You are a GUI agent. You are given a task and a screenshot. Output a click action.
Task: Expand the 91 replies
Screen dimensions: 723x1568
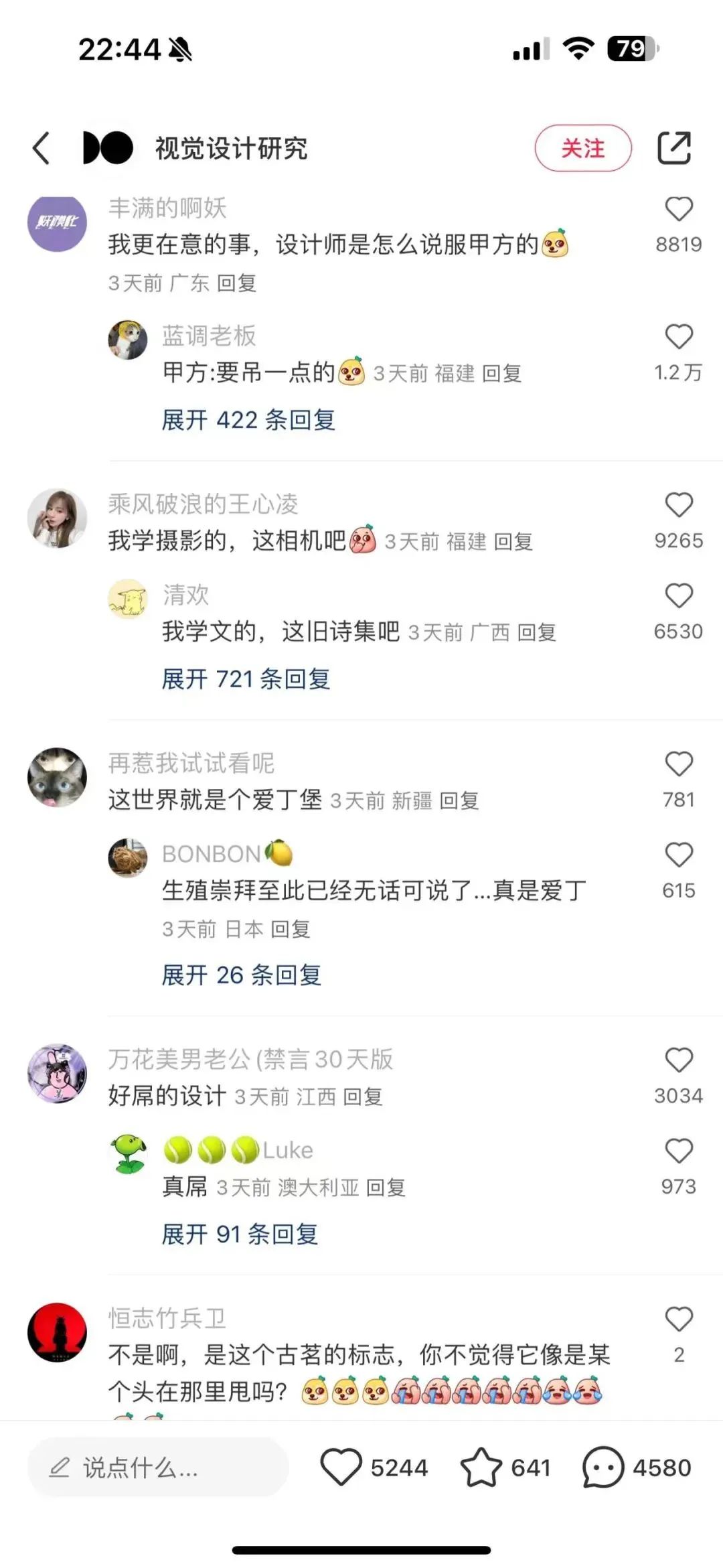tap(240, 1234)
